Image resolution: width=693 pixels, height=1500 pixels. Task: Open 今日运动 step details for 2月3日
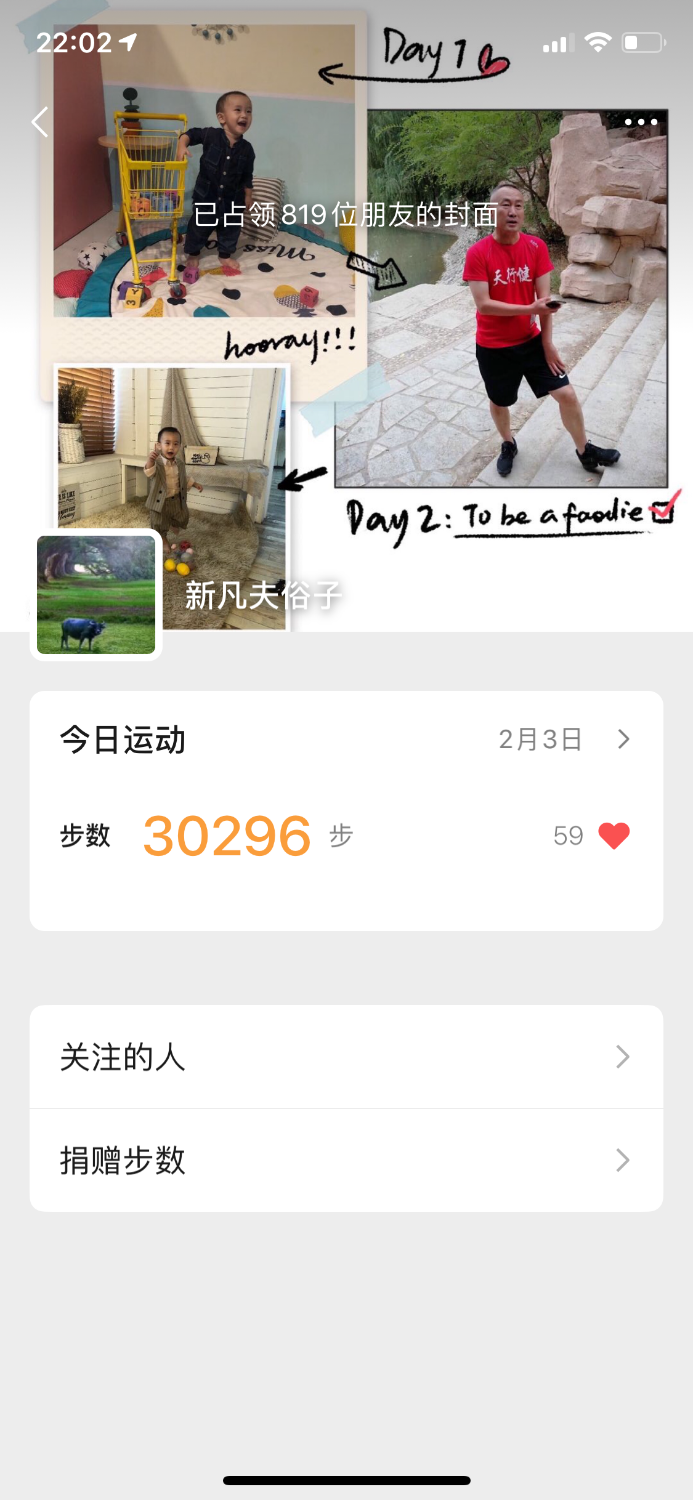coord(564,739)
